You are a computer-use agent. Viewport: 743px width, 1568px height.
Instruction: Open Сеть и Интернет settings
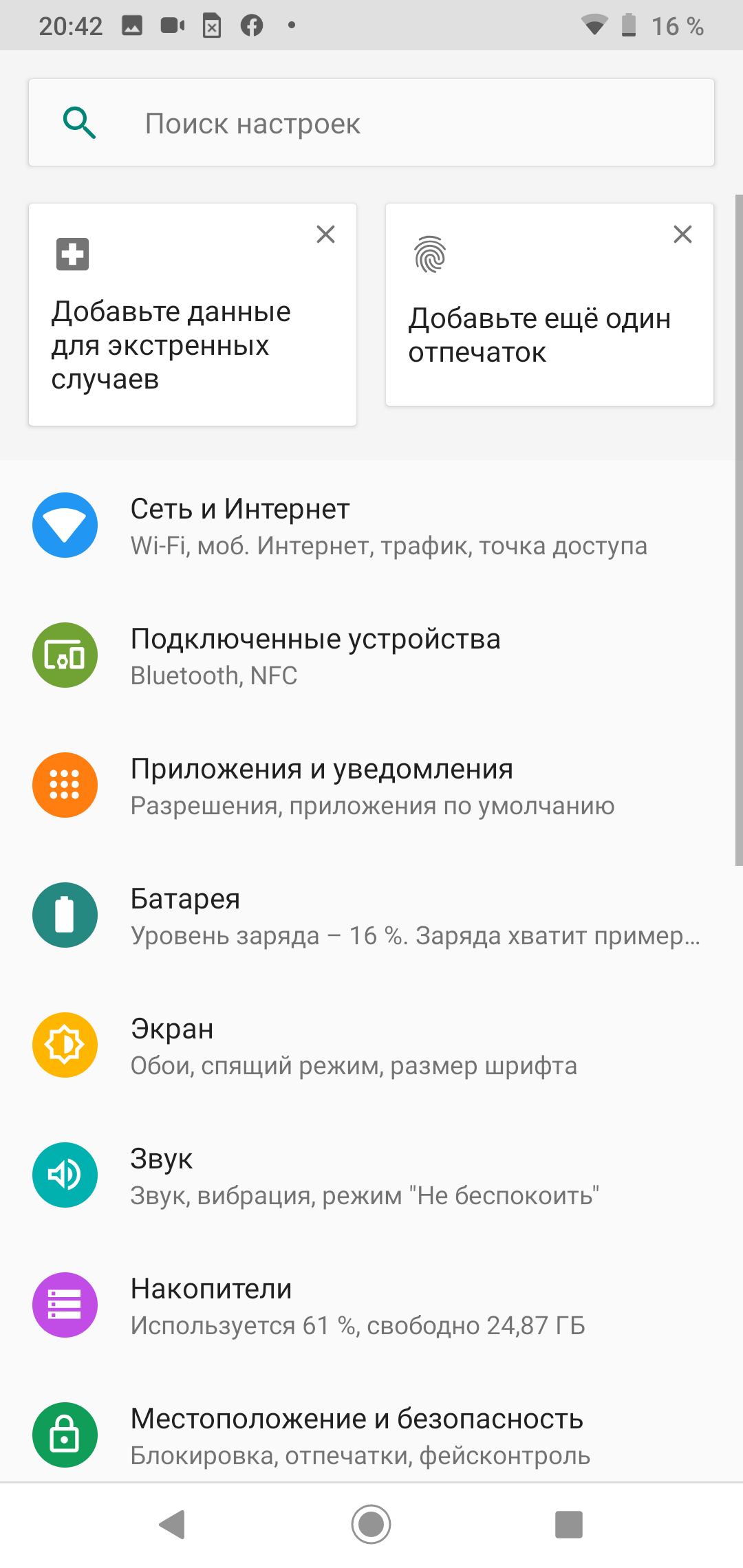pyautogui.click(x=371, y=525)
